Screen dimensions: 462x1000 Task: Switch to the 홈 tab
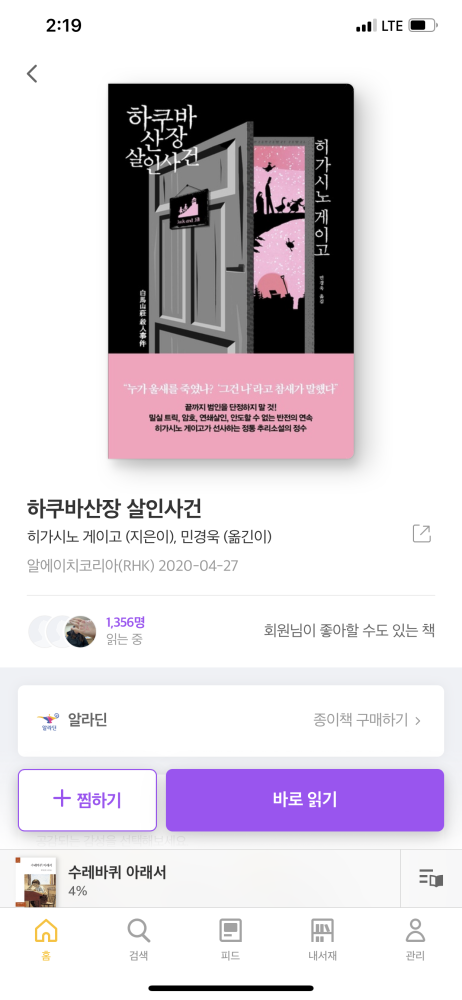pyautogui.click(x=46, y=938)
